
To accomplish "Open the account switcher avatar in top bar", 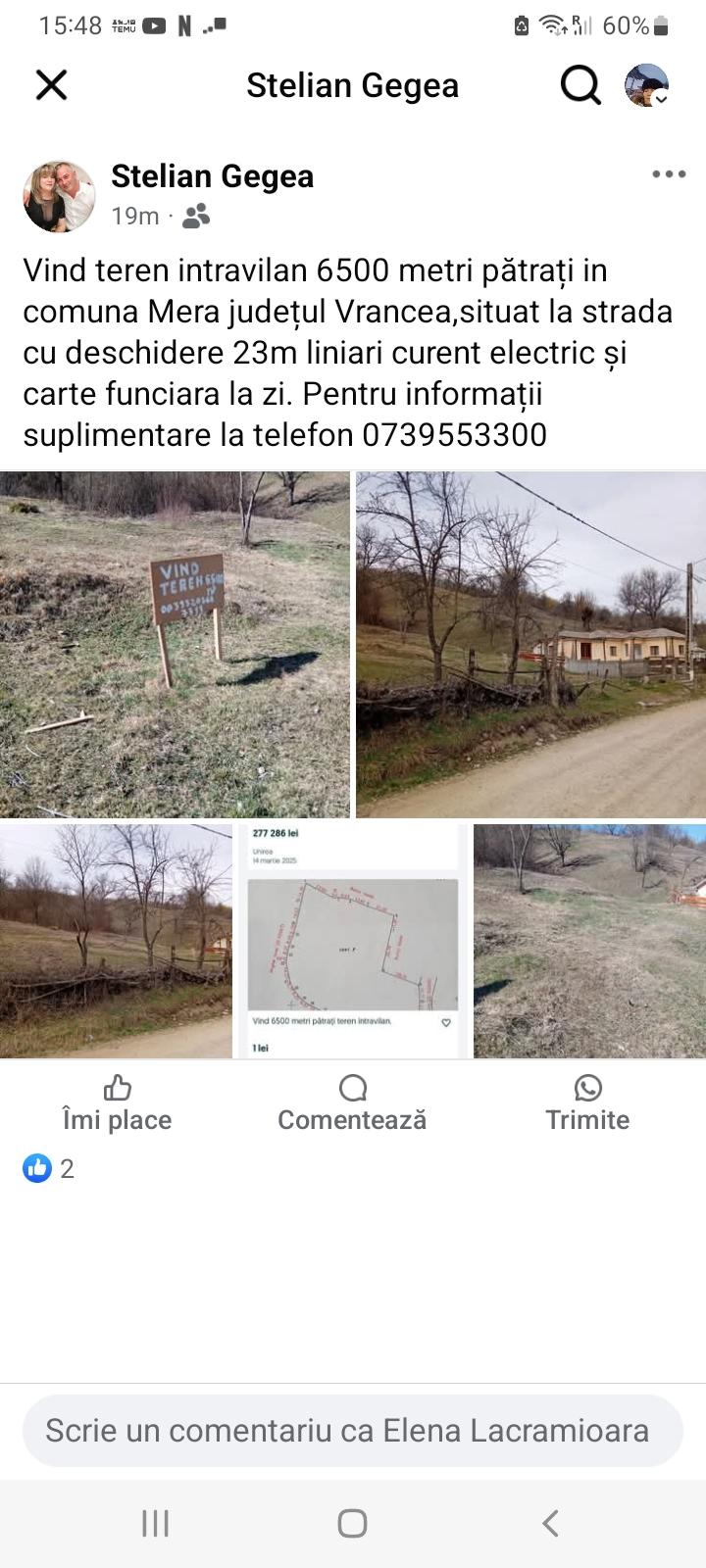I will coord(647,85).
